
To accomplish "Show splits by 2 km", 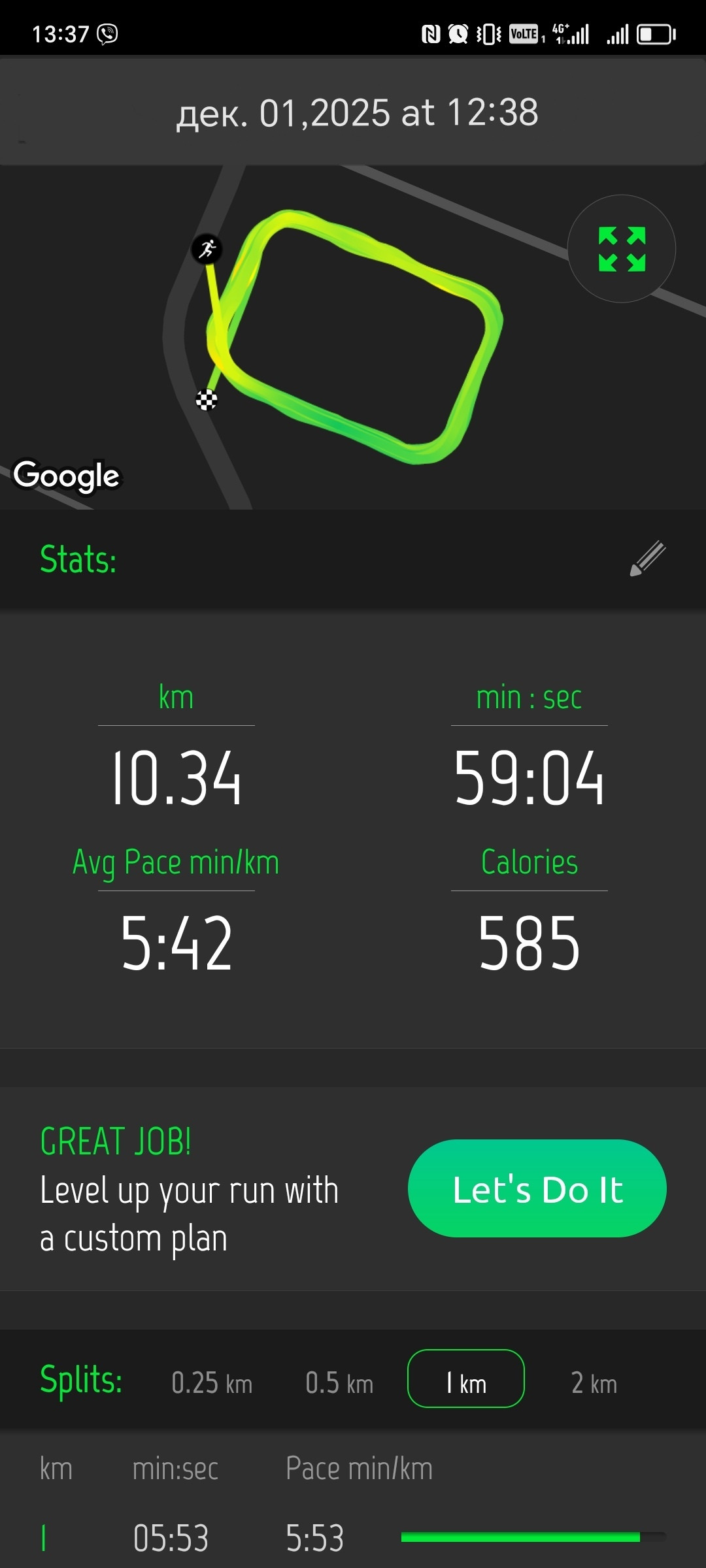I will click(x=594, y=1383).
